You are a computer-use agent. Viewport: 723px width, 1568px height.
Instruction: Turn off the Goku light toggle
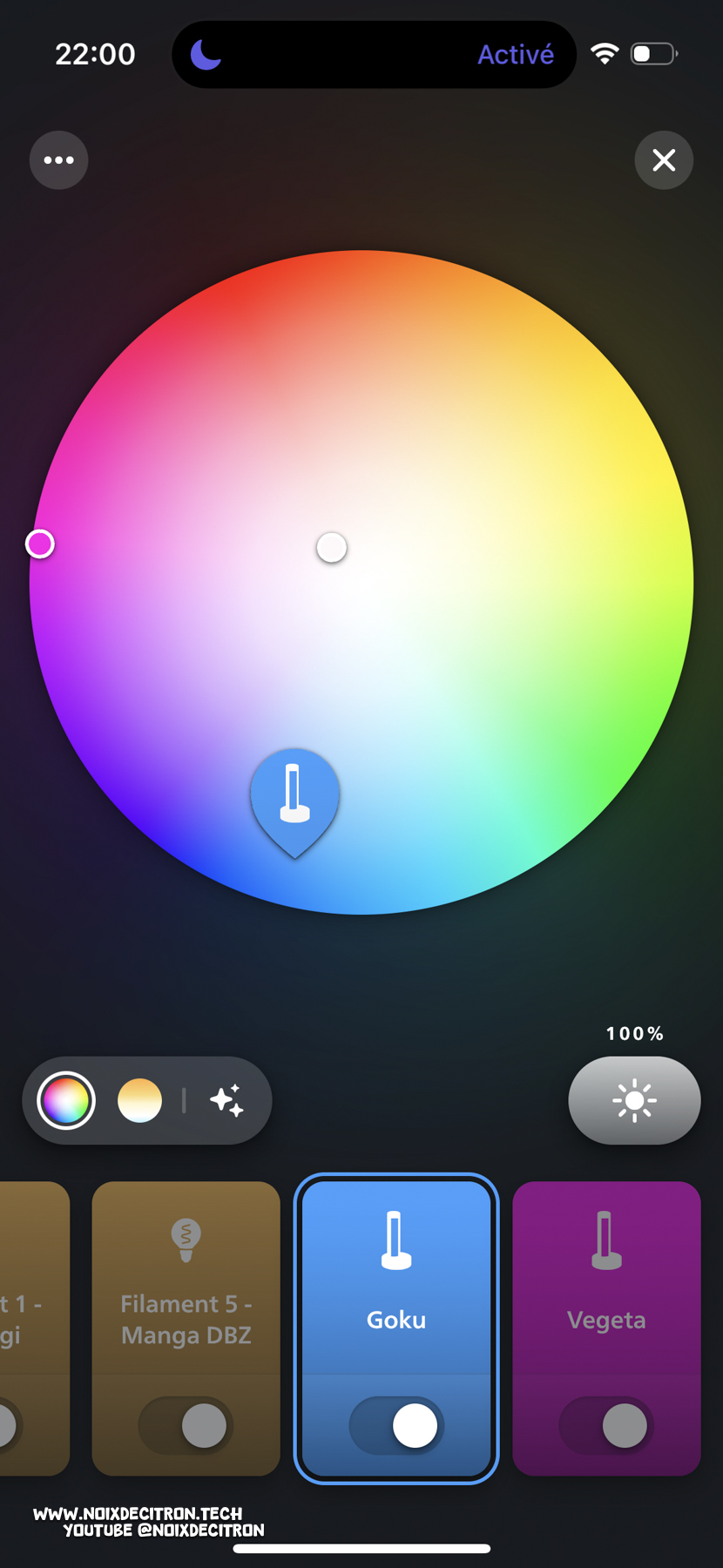point(396,1426)
